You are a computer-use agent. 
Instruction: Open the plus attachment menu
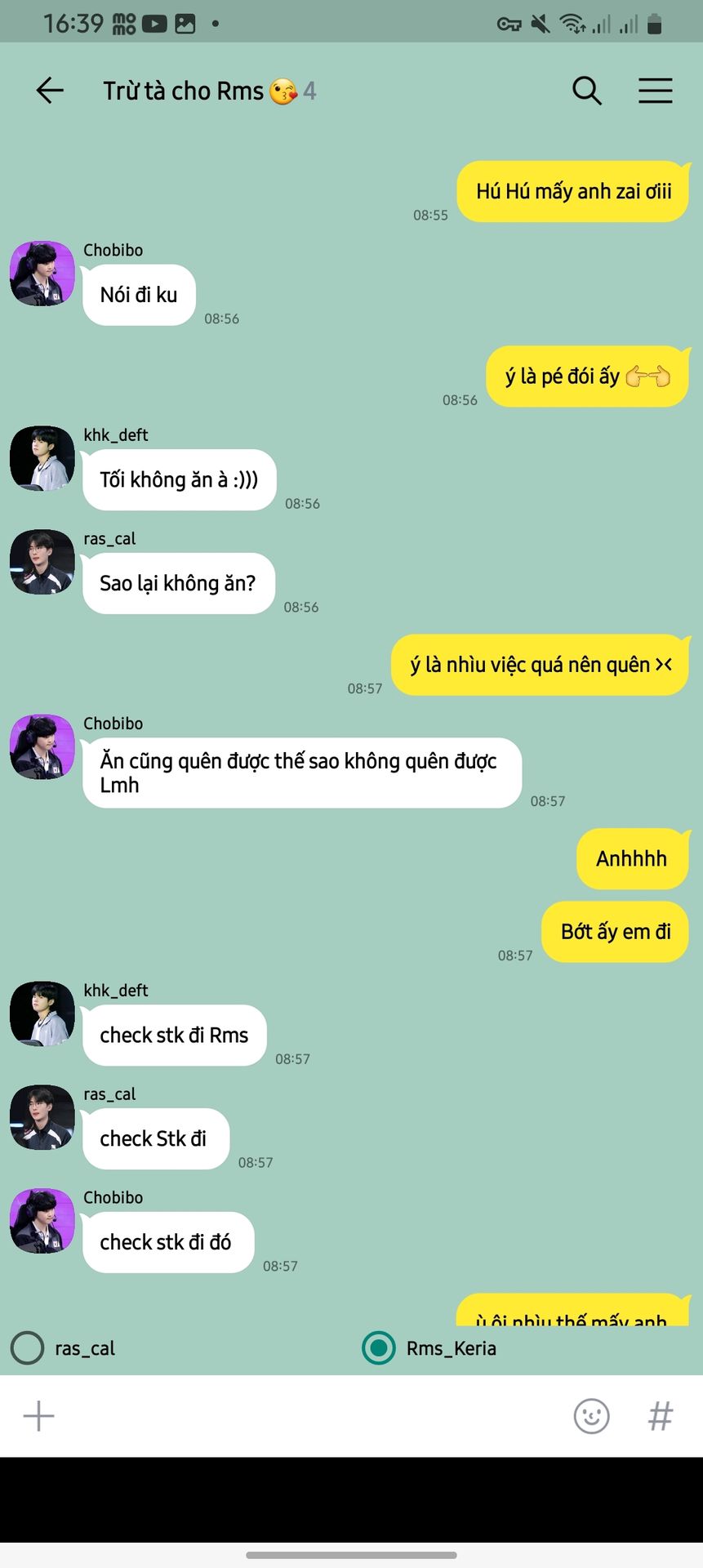point(38,1416)
